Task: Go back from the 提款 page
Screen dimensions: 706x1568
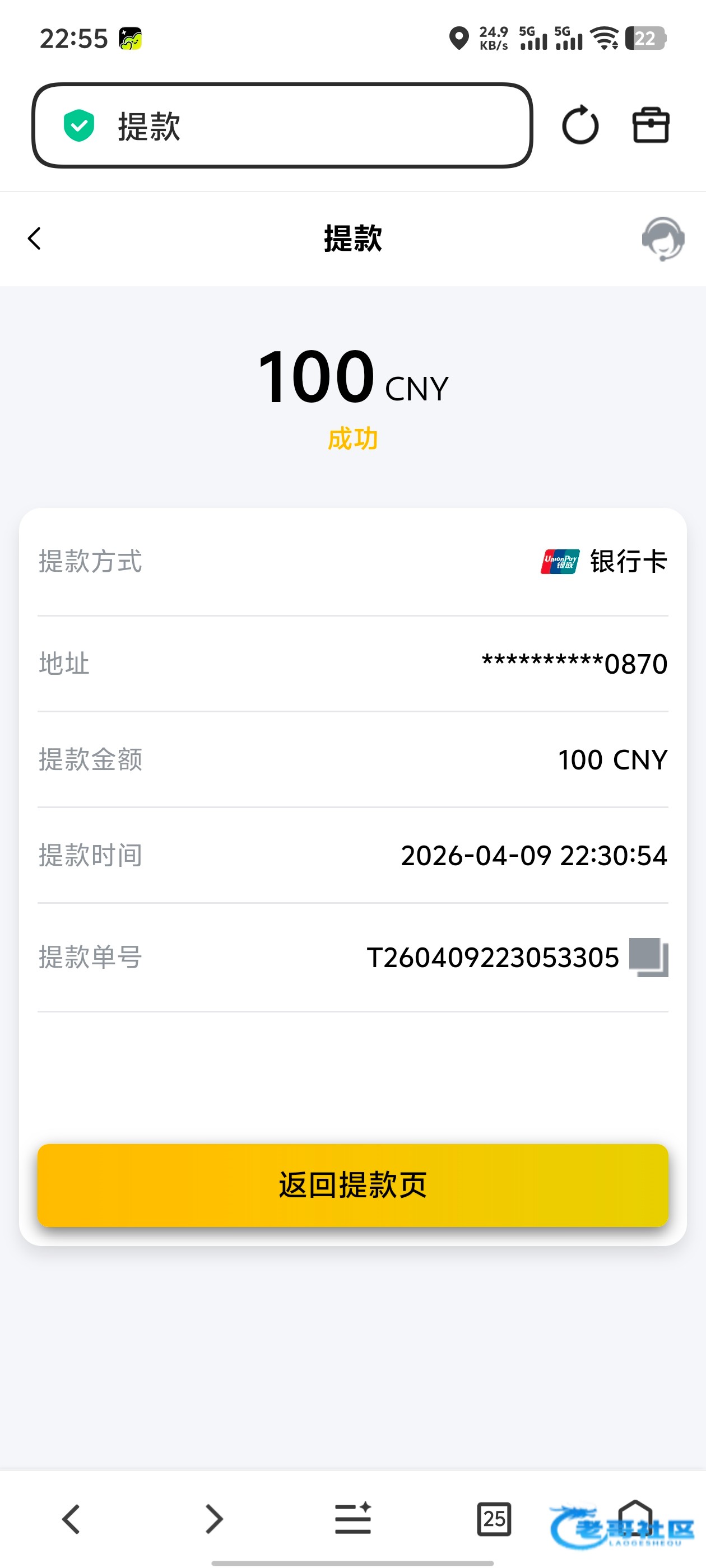Action: (x=35, y=239)
